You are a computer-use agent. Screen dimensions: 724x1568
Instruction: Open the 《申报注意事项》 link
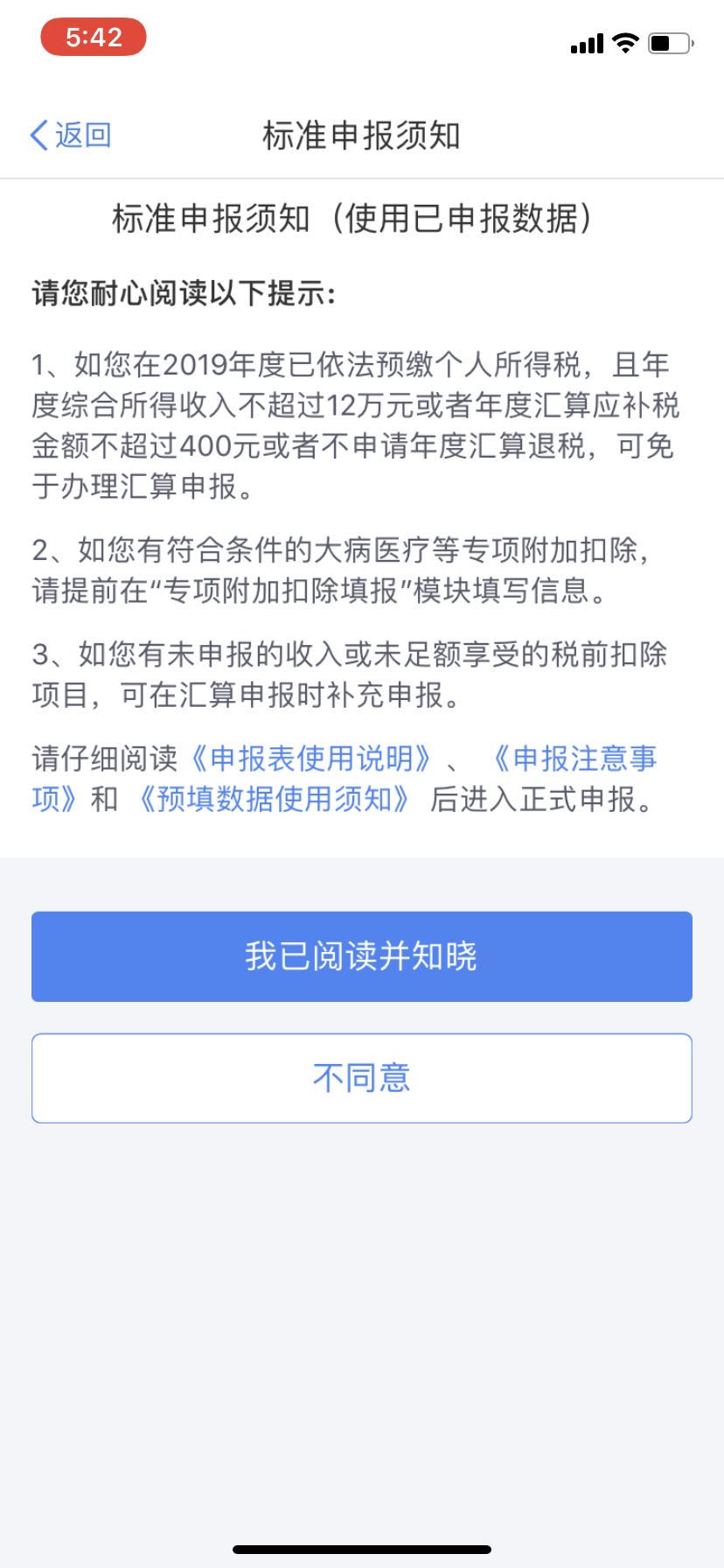tap(574, 759)
